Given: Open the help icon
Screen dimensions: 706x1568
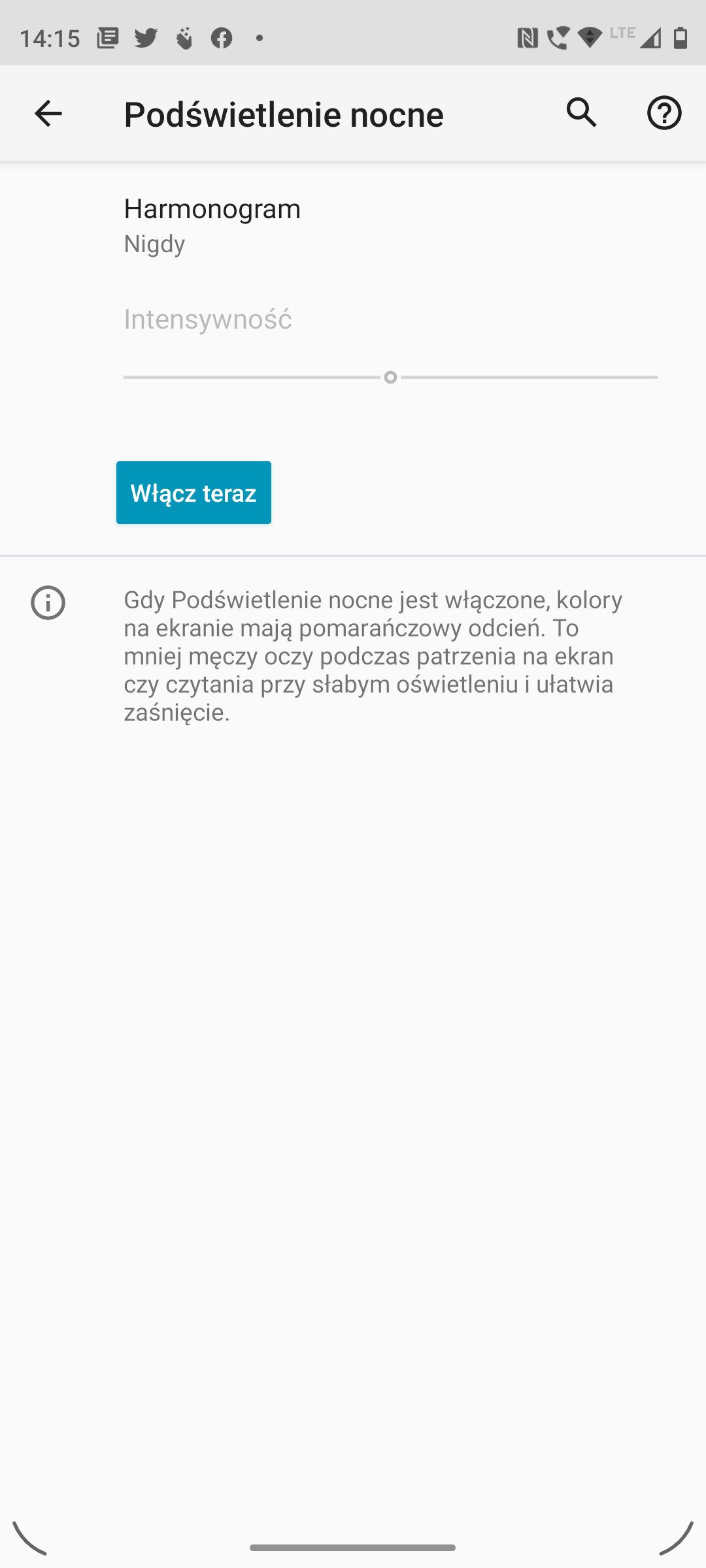Looking at the screenshot, I should (x=664, y=113).
